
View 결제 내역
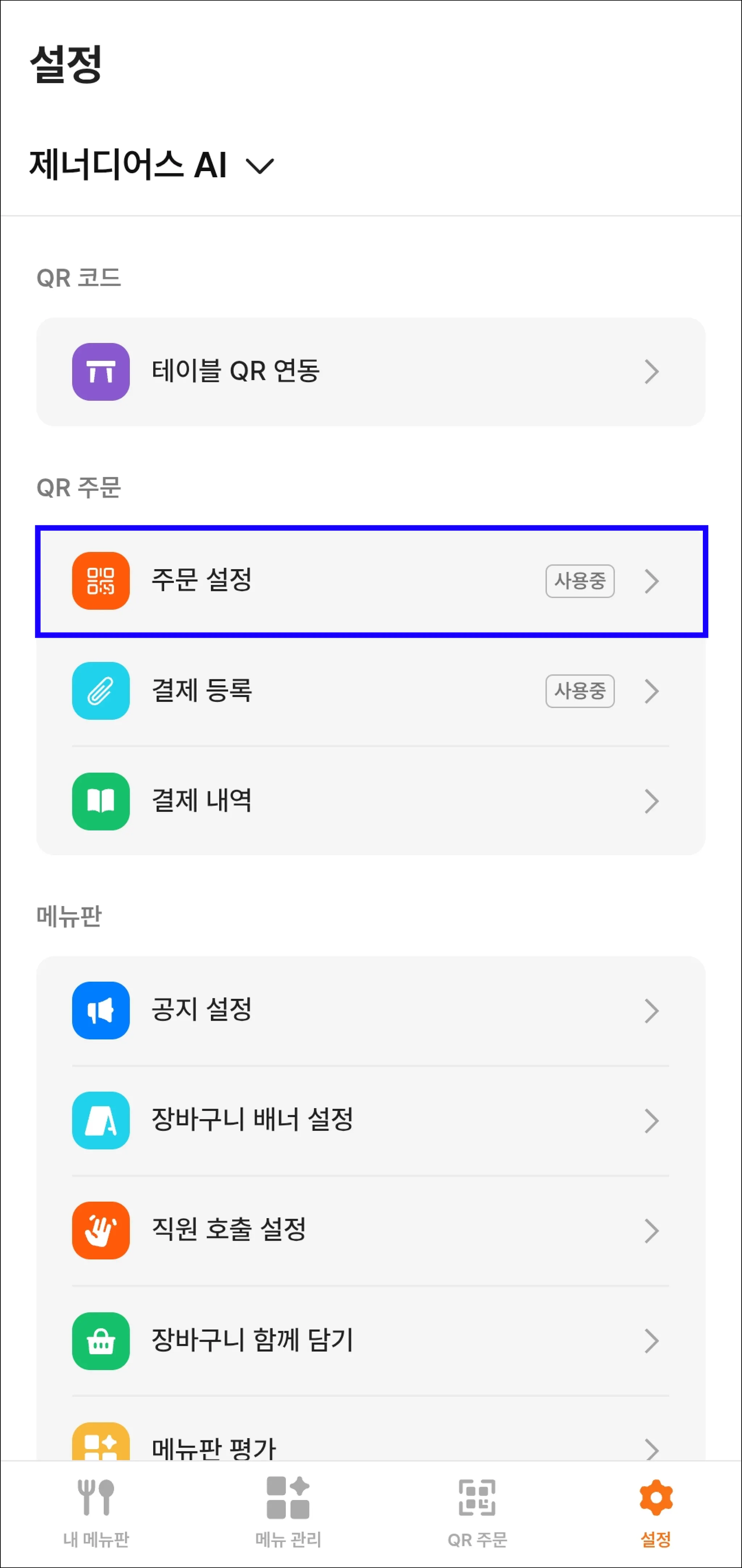pos(370,801)
